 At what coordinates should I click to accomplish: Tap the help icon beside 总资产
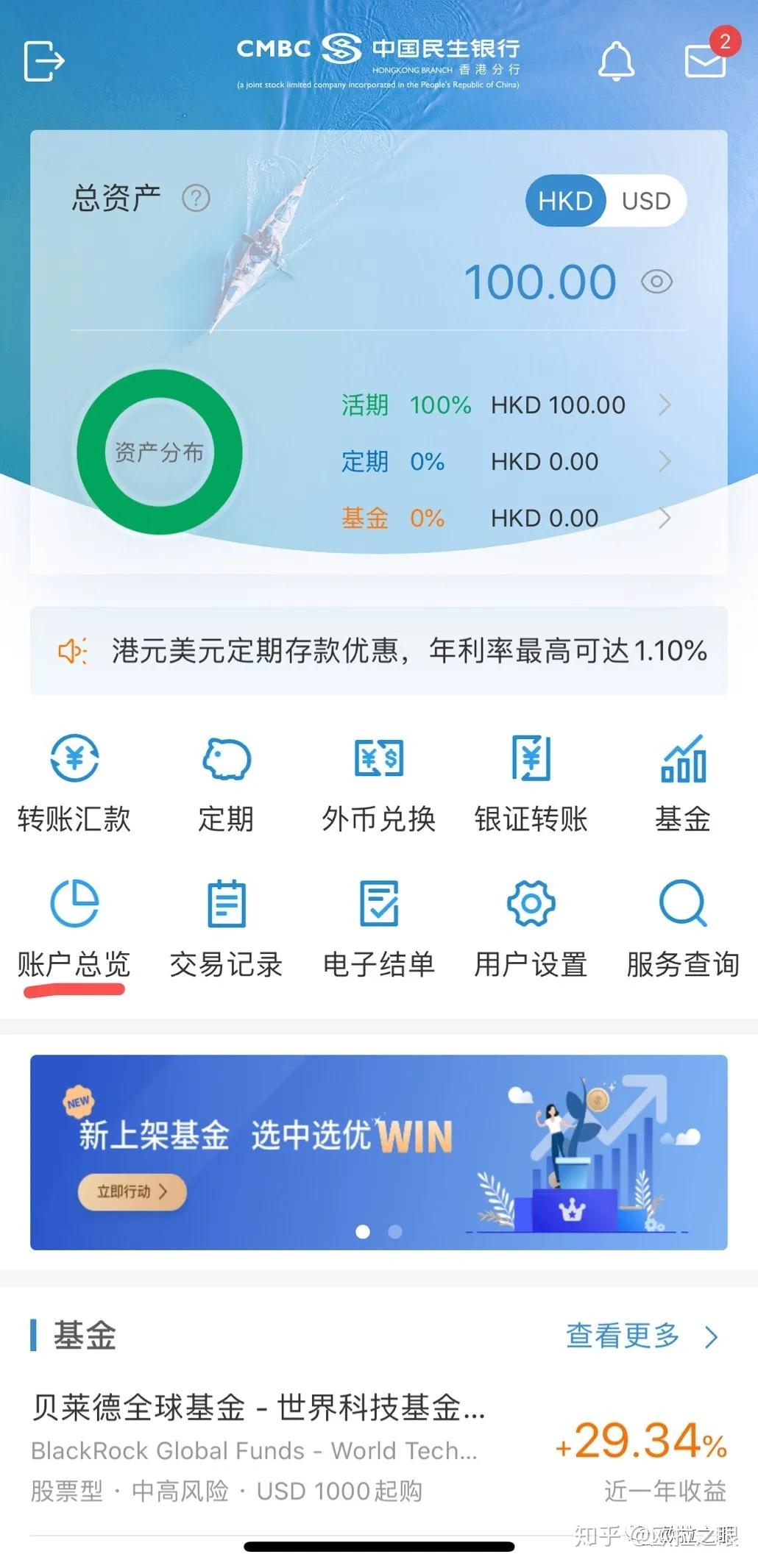[x=196, y=199]
